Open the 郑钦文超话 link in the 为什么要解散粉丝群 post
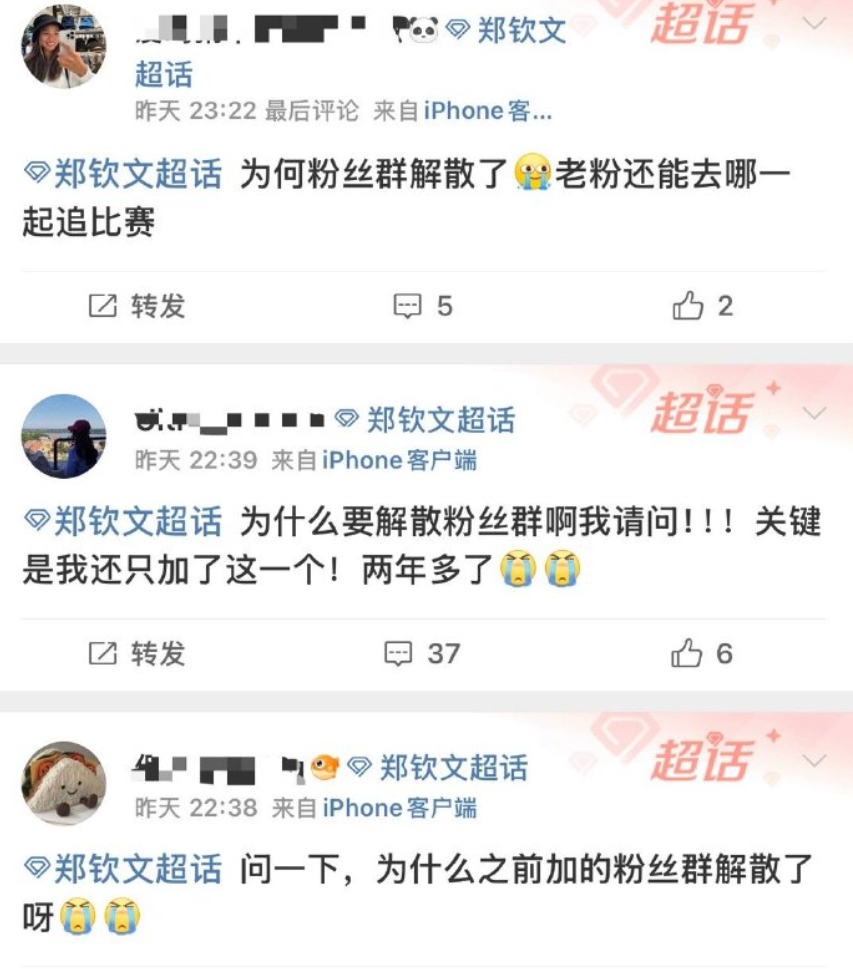The height and width of the screenshot is (969, 853). (123, 522)
